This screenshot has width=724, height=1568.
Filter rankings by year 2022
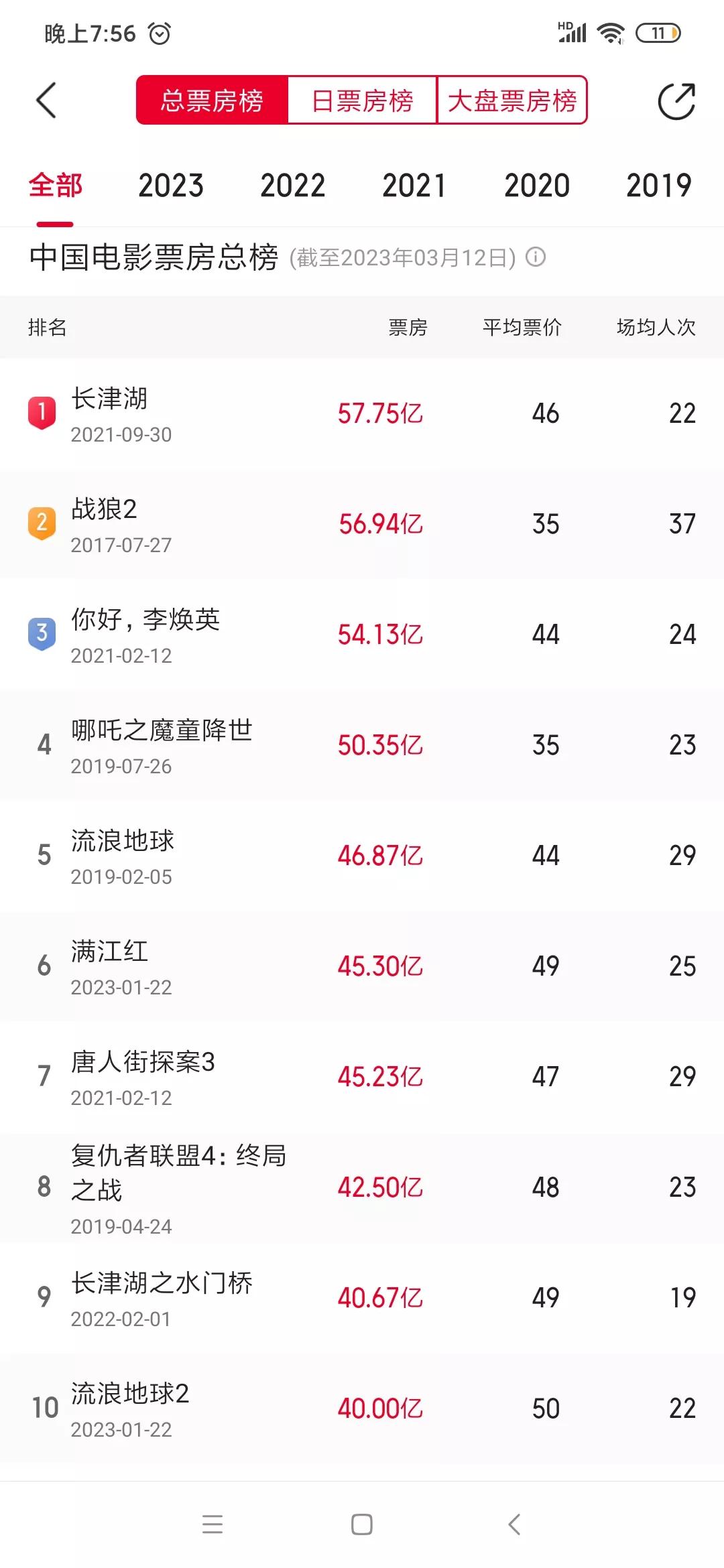pos(293,186)
